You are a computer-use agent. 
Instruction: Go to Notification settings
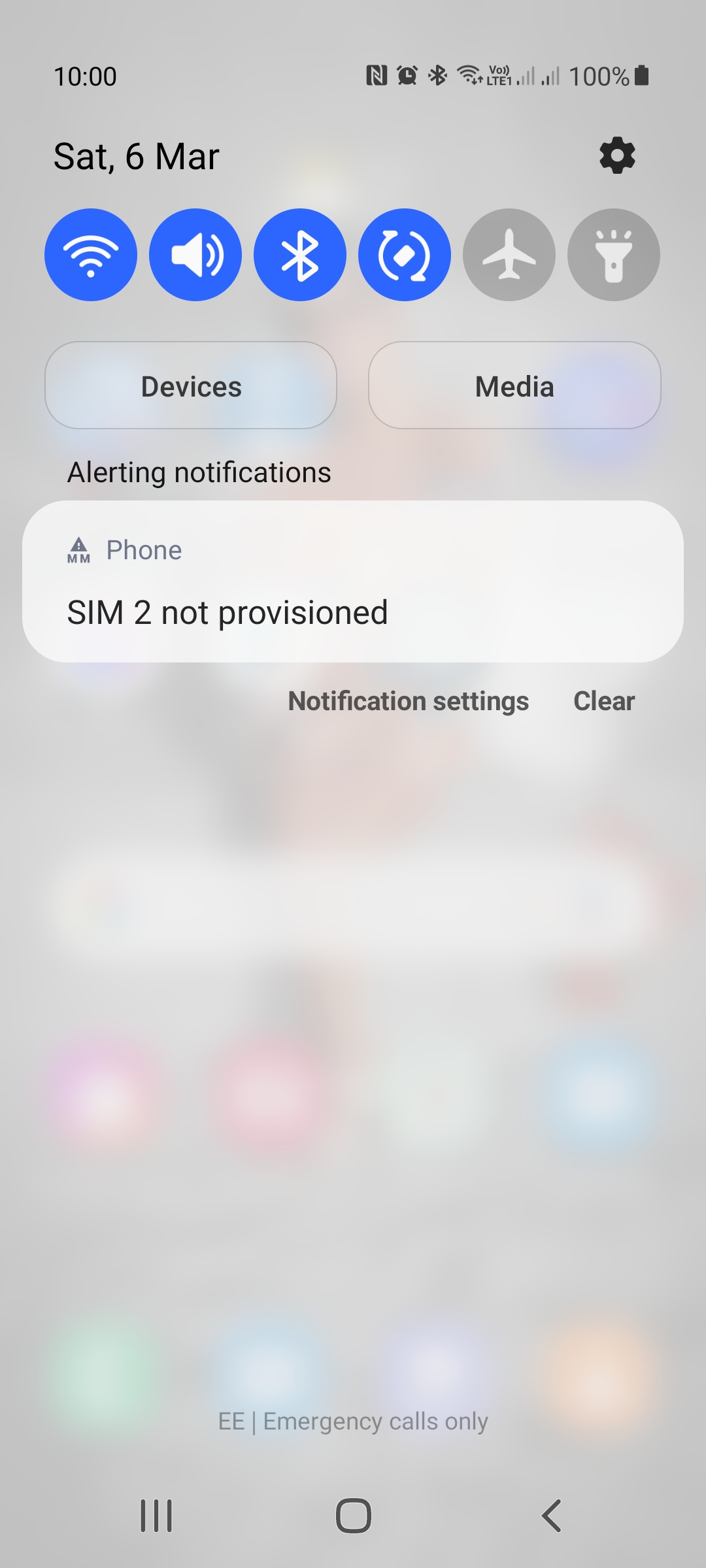pos(409,701)
